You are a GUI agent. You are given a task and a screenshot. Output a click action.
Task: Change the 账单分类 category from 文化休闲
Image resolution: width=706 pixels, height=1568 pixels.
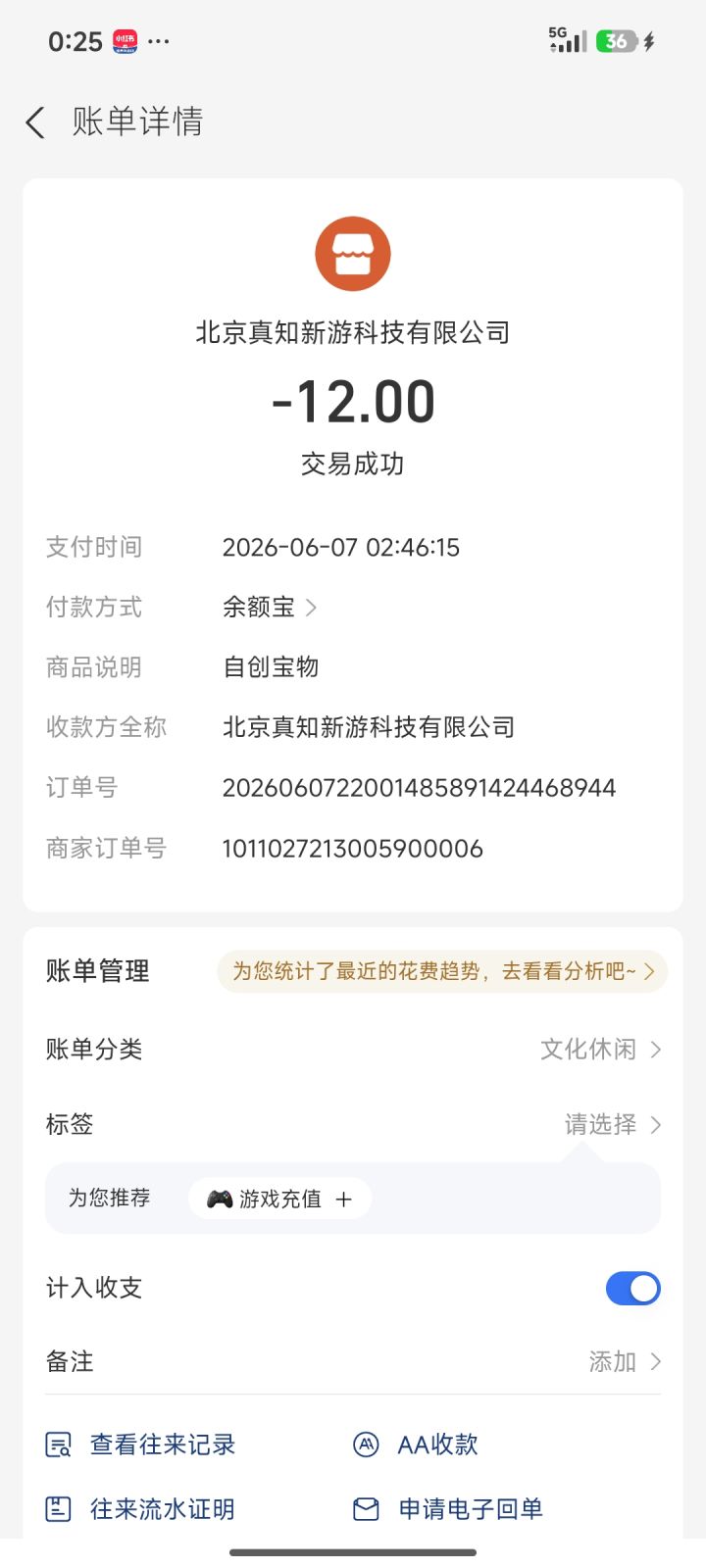pyautogui.click(x=353, y=1050)
